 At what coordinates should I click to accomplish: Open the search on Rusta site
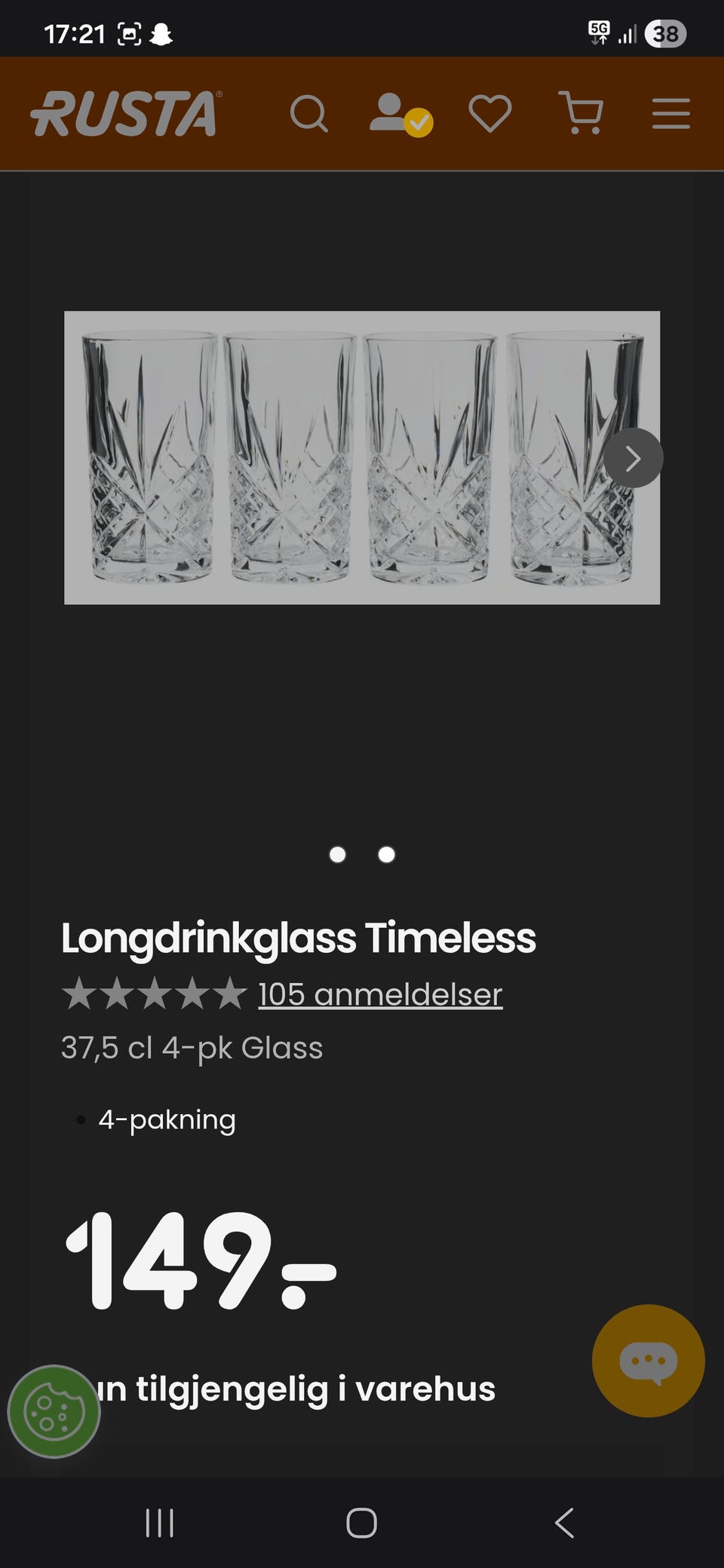click(x=310, y=115)
